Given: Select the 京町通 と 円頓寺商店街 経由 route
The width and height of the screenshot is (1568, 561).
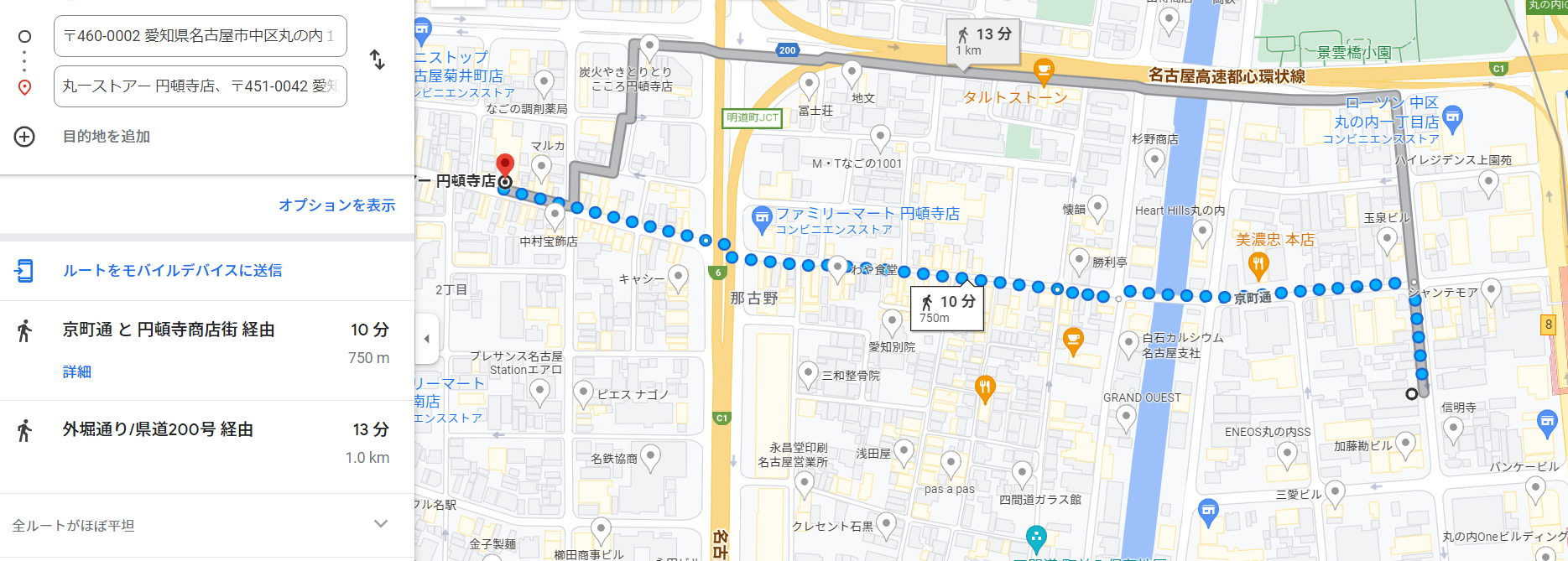Looking at the screenshot, I should [168, 330].
